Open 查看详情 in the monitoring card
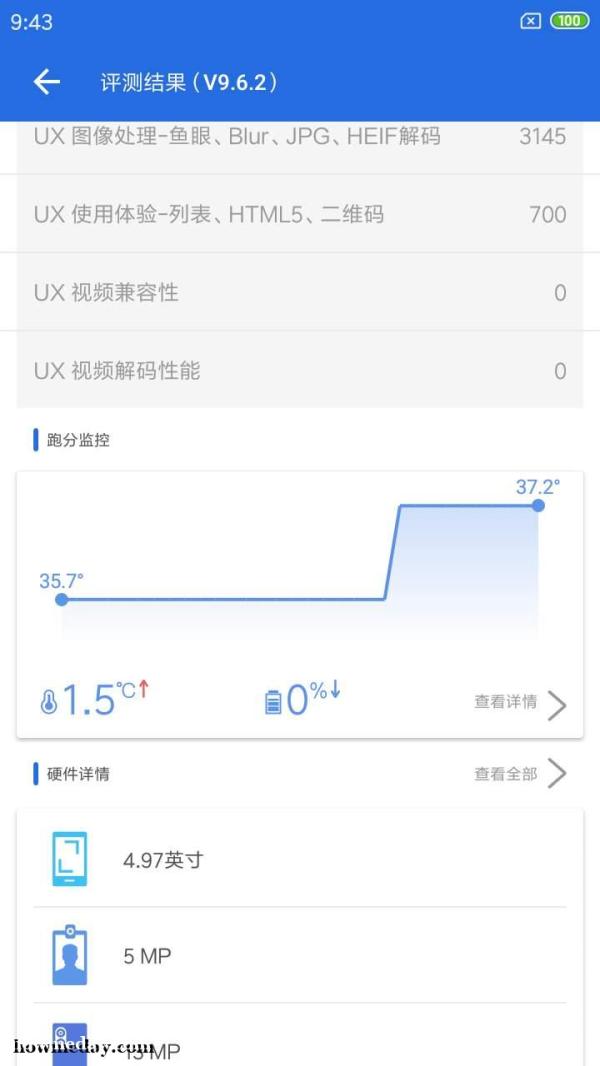600x1066 pixels. (x=520, y=704)
